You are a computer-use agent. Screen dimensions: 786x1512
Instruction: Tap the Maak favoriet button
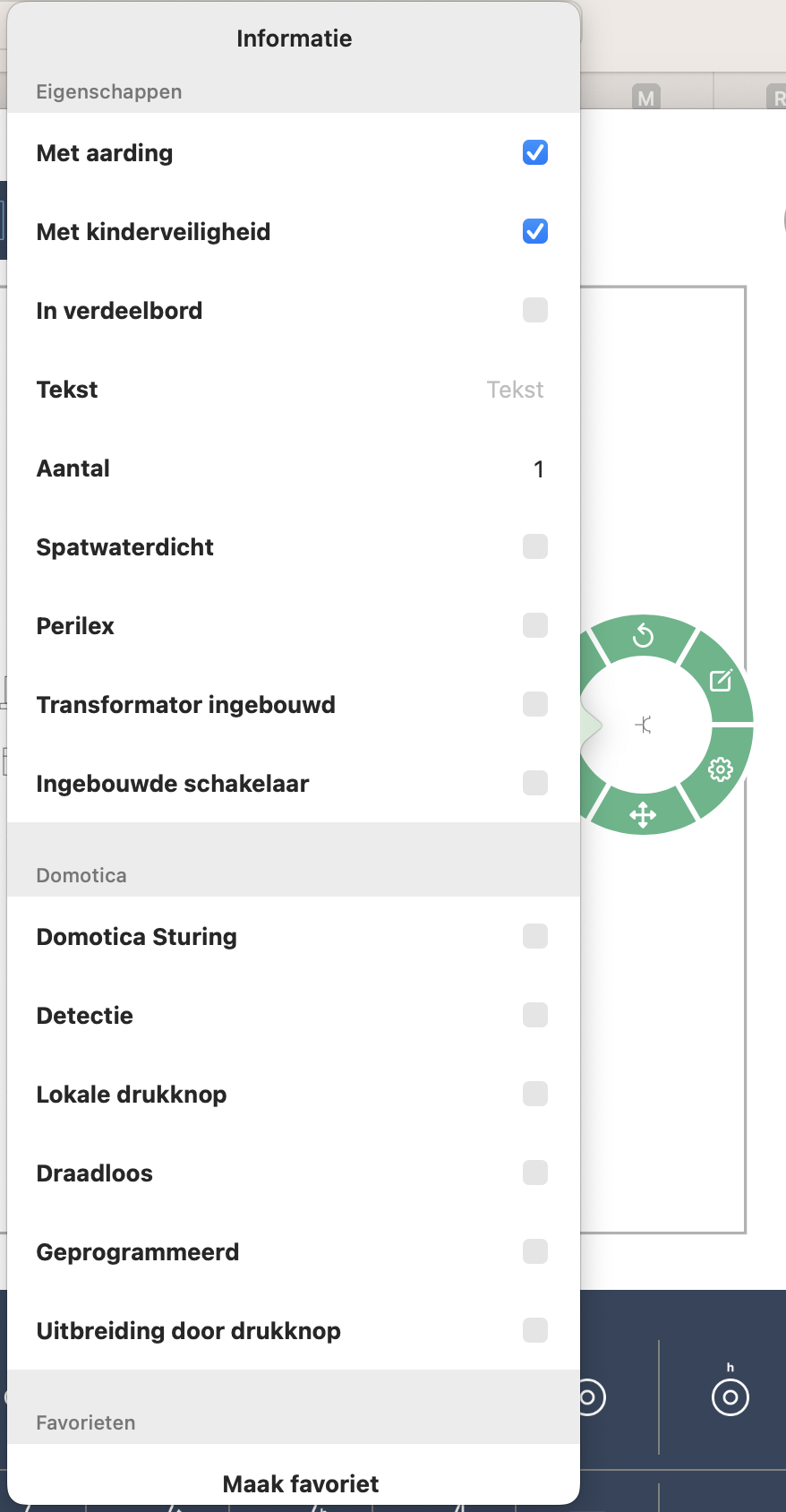(301, 1484)
